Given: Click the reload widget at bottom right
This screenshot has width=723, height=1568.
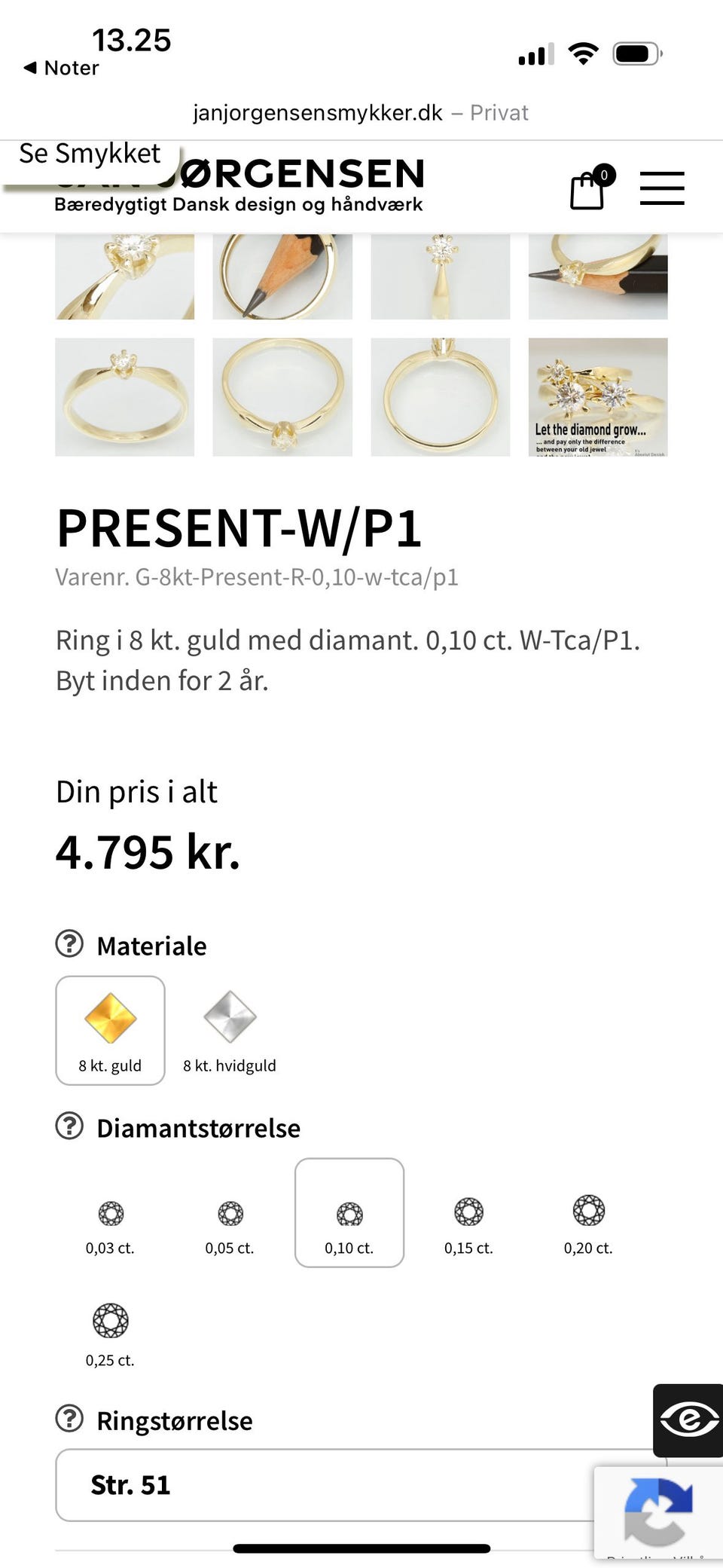Looking at the screenshot, I should pyautogui.click(x=659, y=1511).
